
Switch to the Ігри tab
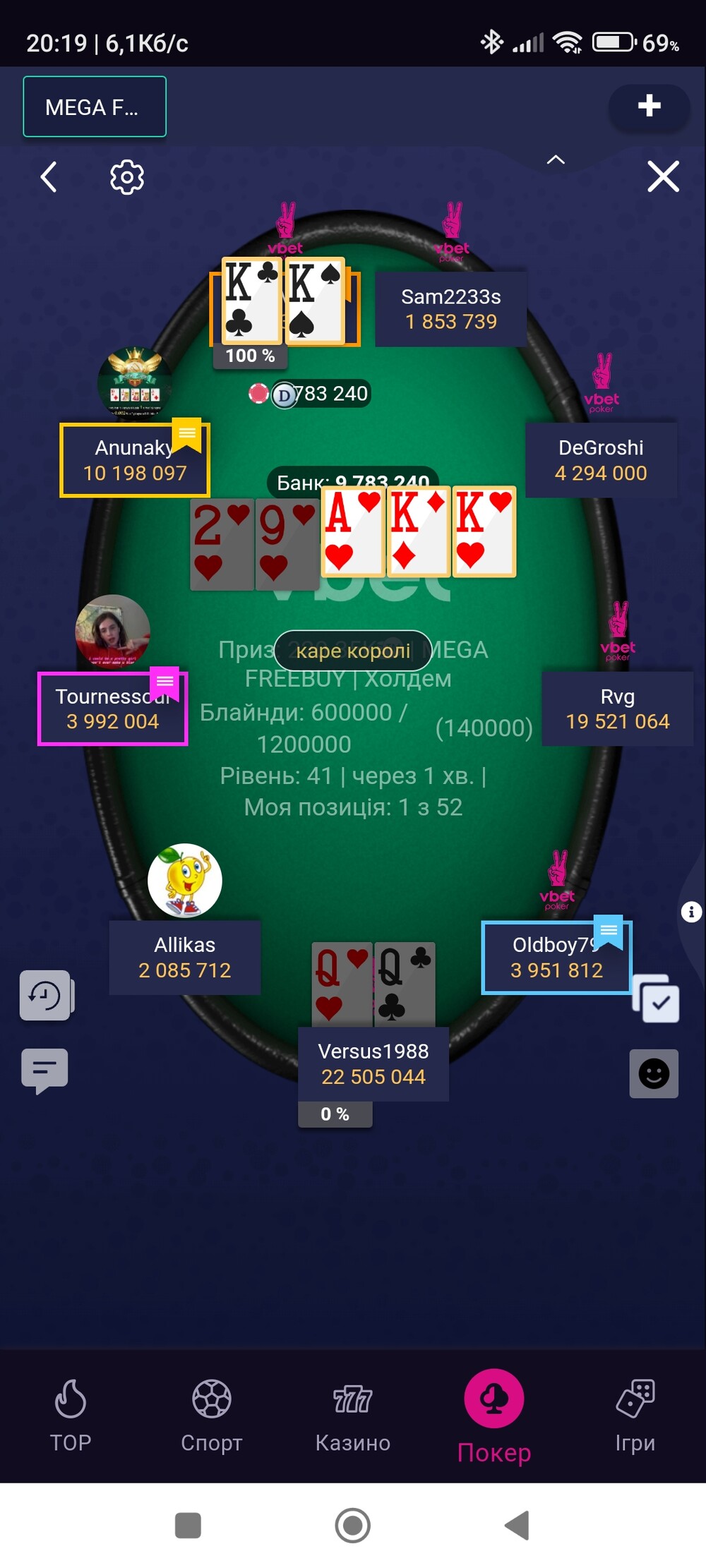click(x=635, y=1416)
